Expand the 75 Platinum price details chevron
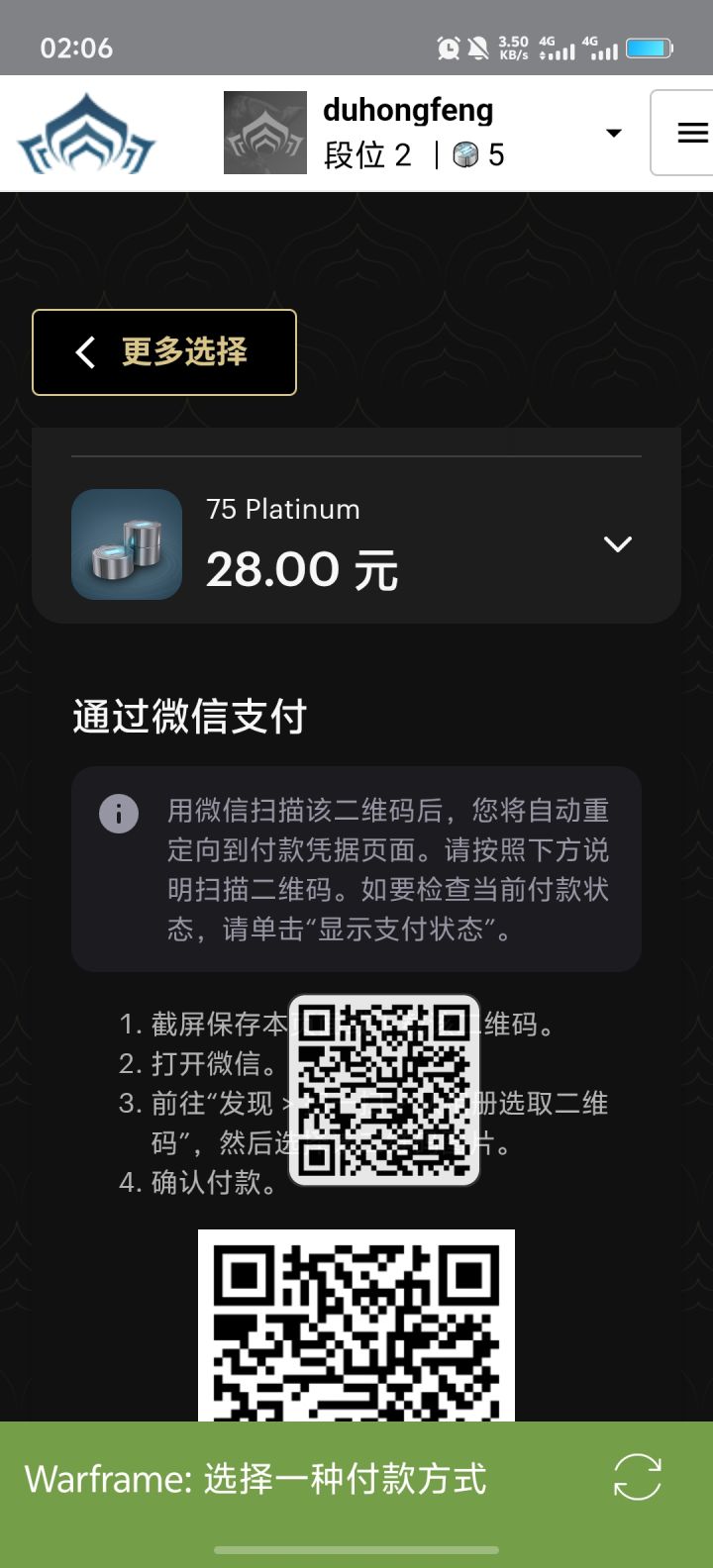 [618, 543]
